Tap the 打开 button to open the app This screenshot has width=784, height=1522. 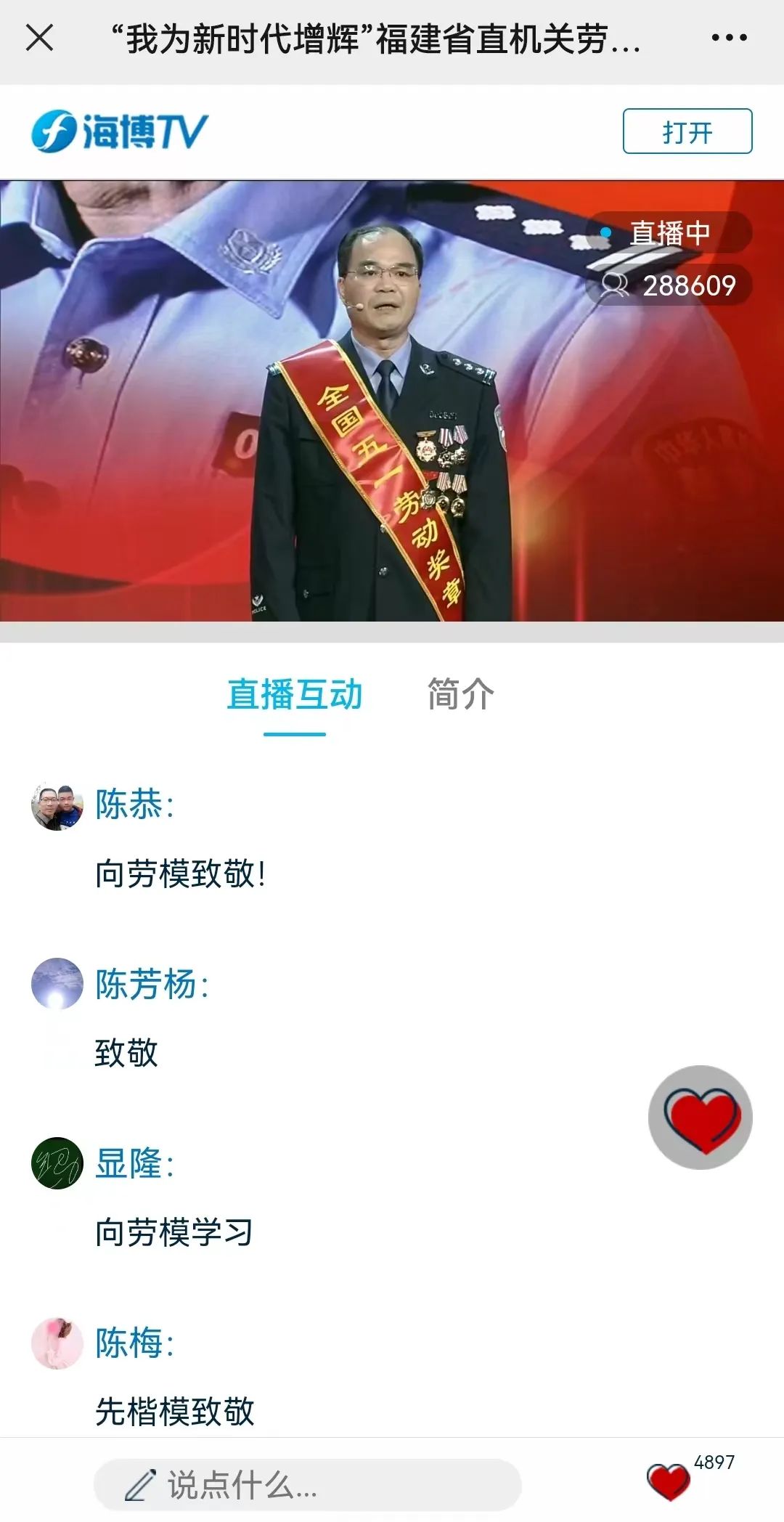pyautogui.click(x=687, y=131)
